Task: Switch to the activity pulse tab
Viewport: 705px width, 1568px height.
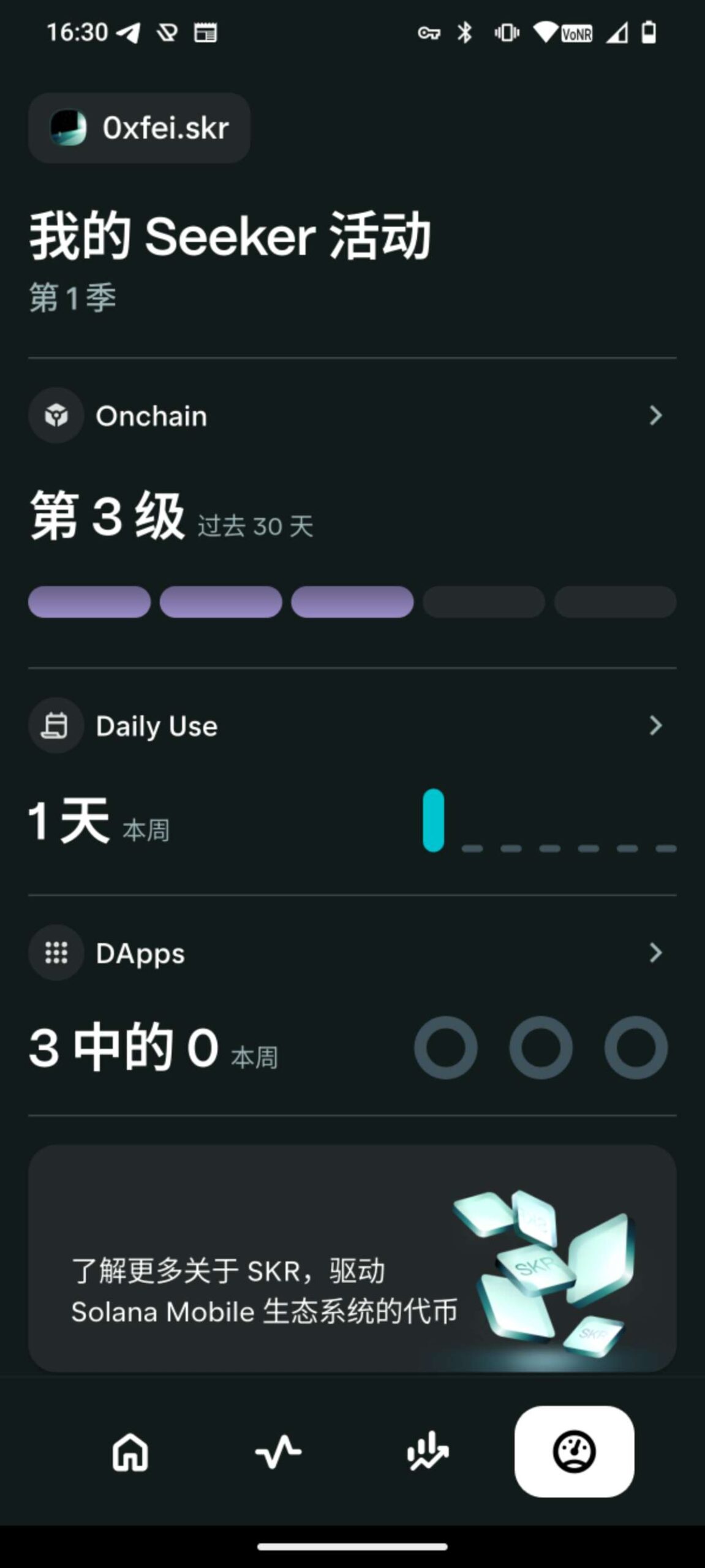Action: (278, 1452)
